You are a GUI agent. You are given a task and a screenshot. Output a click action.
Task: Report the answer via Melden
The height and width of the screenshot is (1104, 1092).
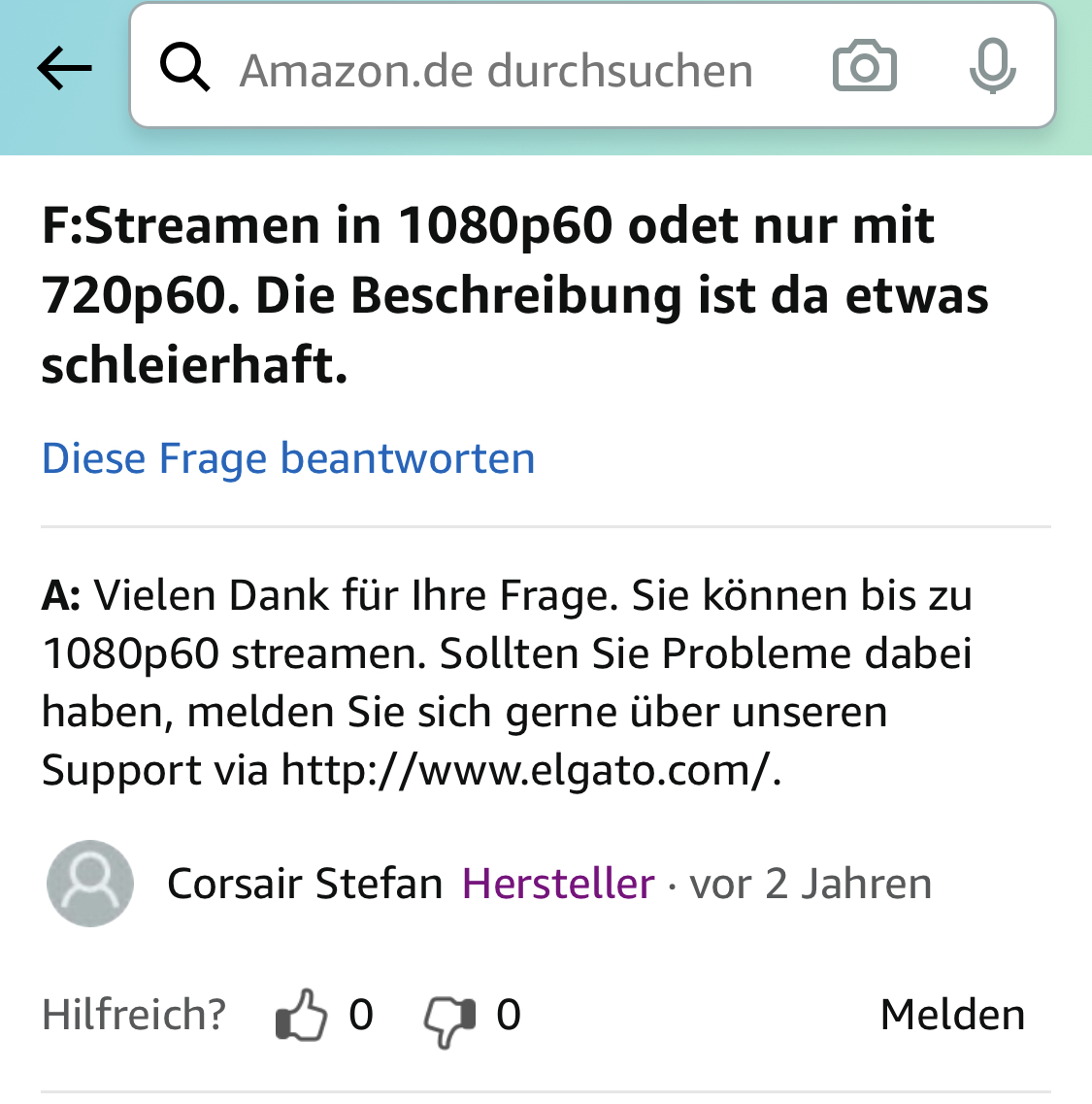[951, 1015]
